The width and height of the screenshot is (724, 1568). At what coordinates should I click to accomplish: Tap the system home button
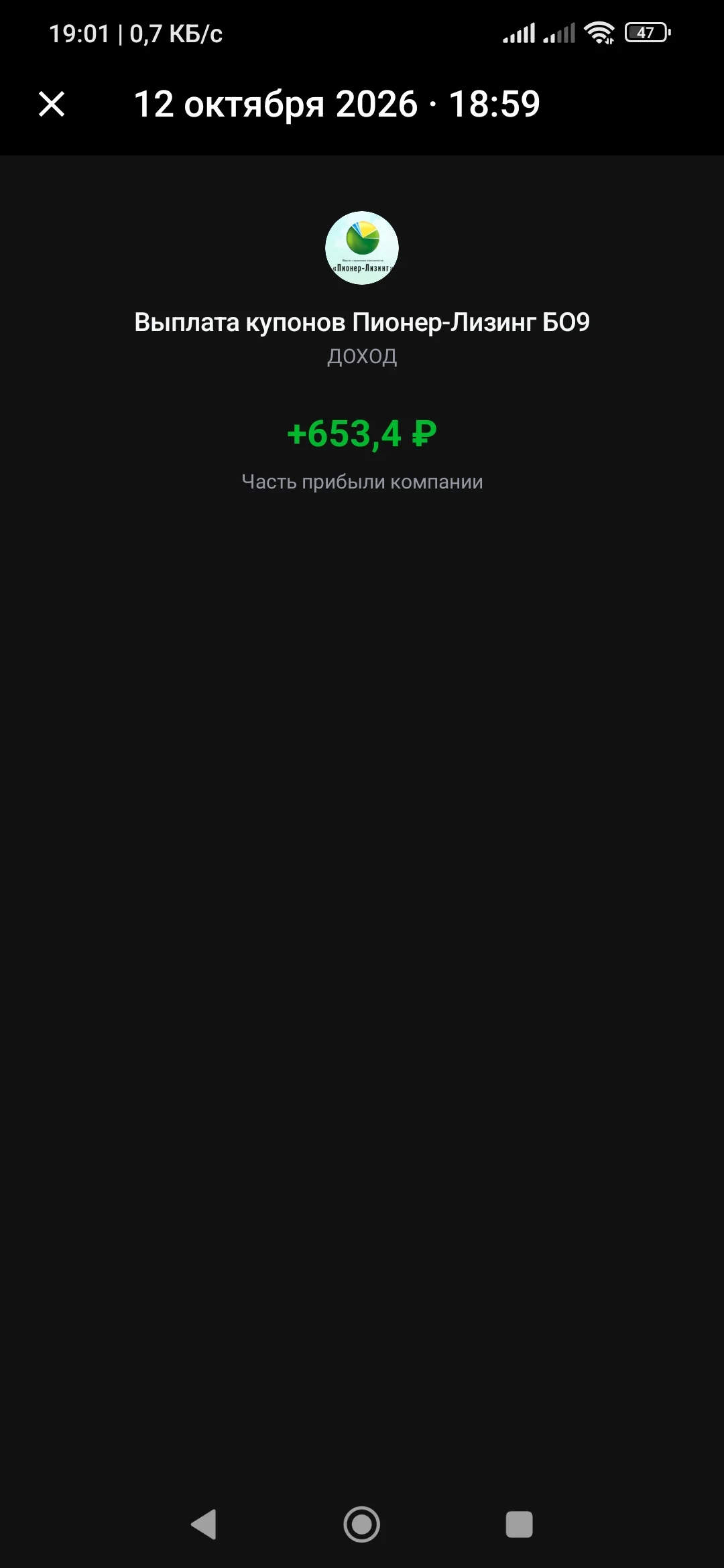point(362,1524)
